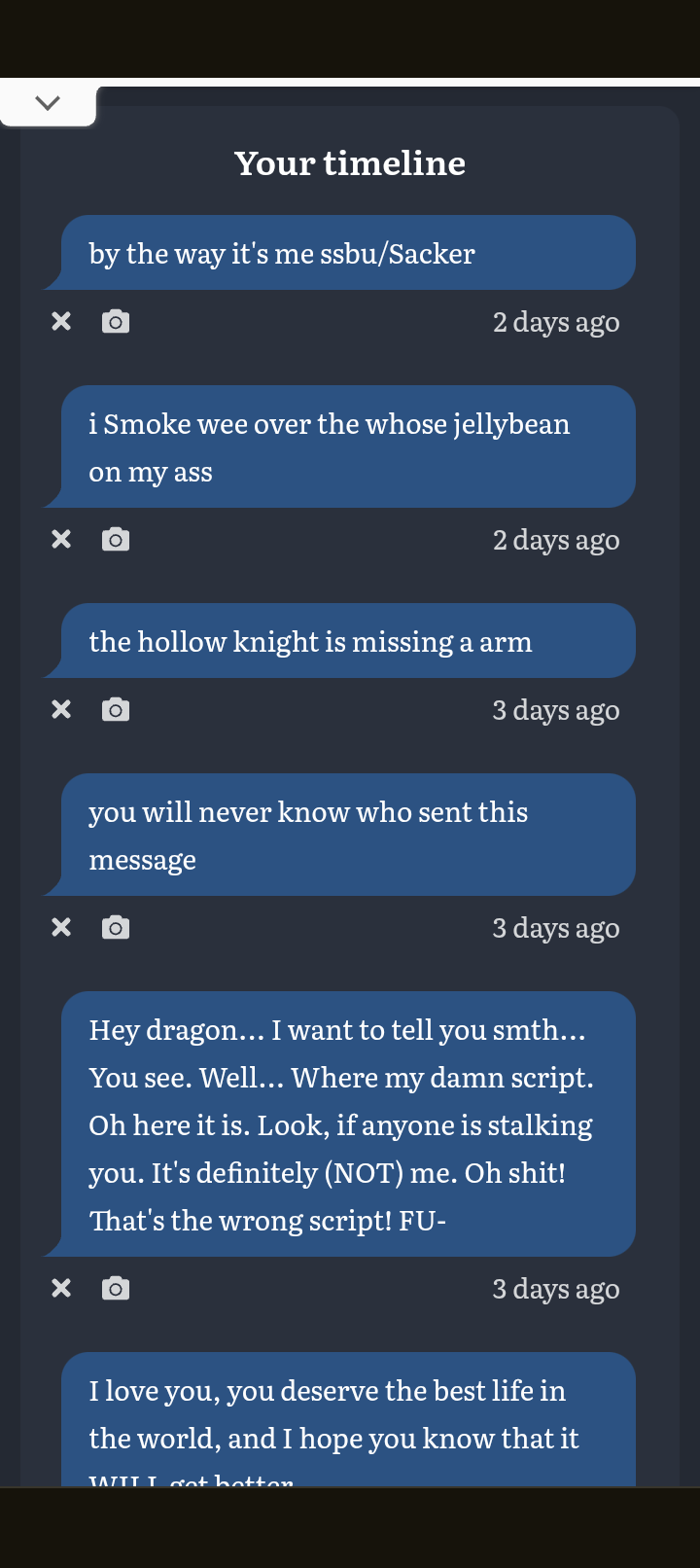Screenshot the 'by the way it's me ssbu/Sacker' message
700x1568 pixels.
coord(116,321)
